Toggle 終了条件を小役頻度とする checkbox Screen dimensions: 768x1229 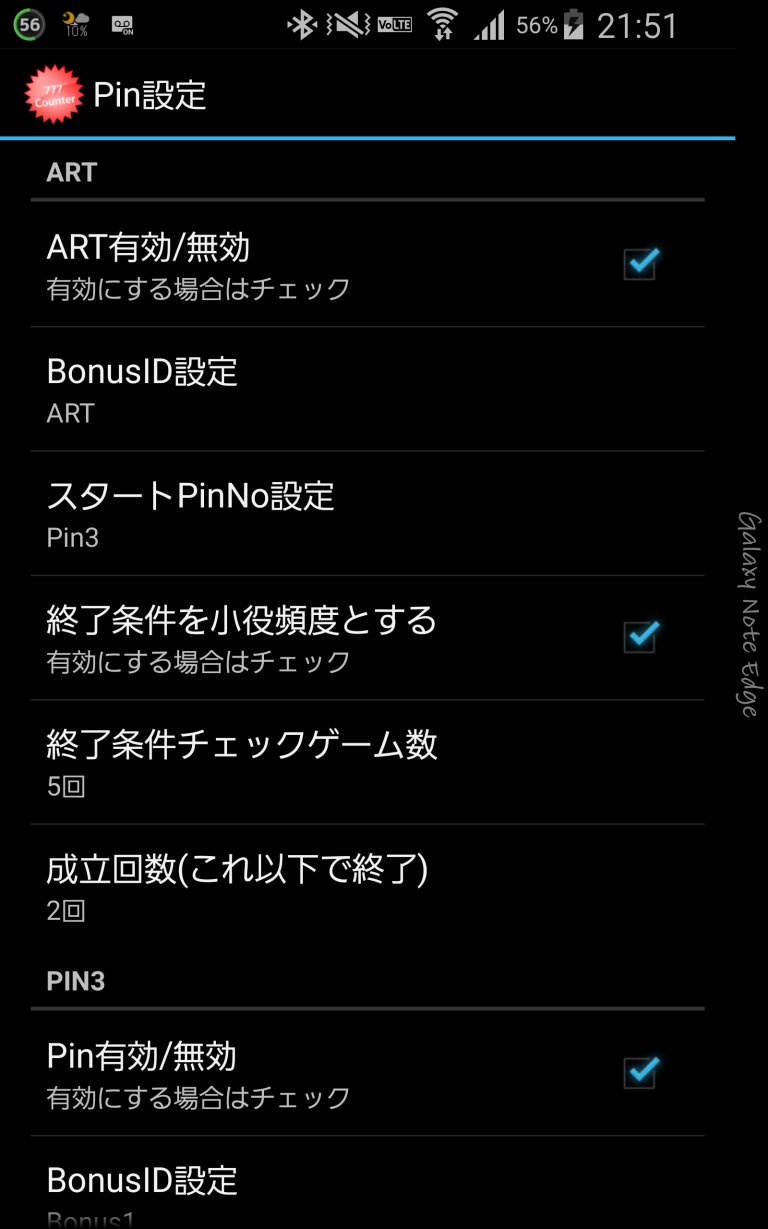point(640,637)
